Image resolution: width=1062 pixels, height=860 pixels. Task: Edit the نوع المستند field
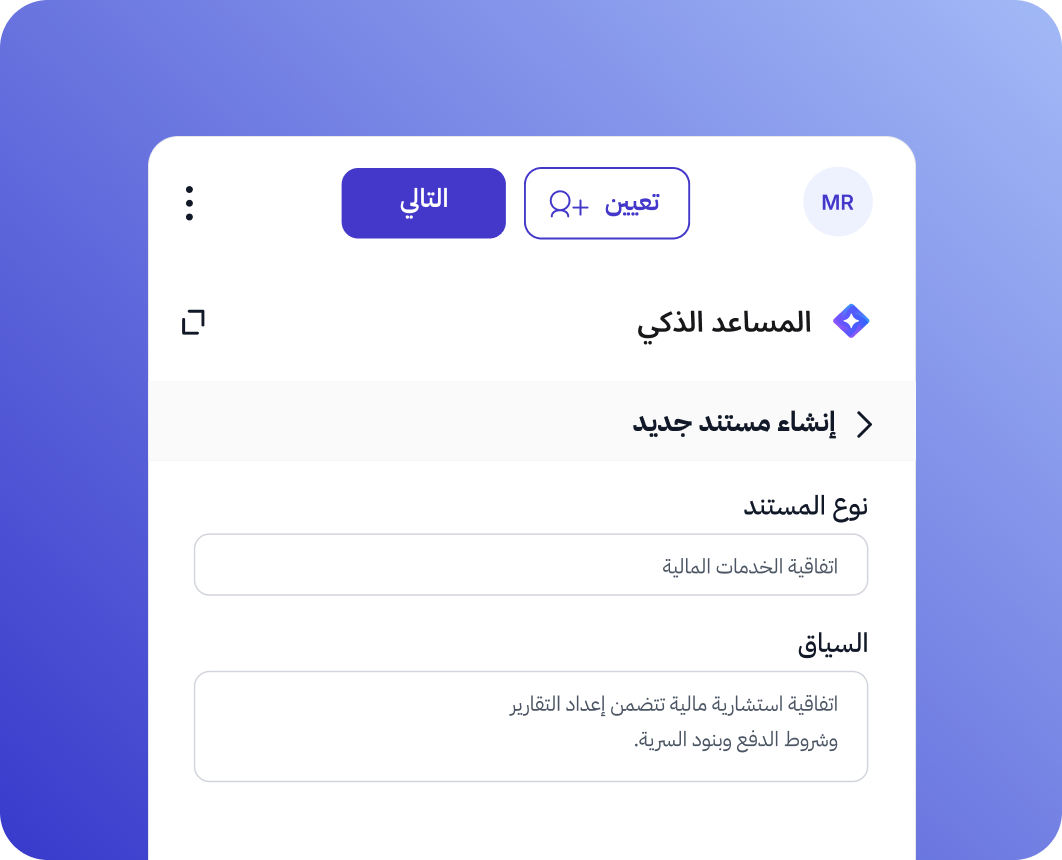tap(530, 565)
